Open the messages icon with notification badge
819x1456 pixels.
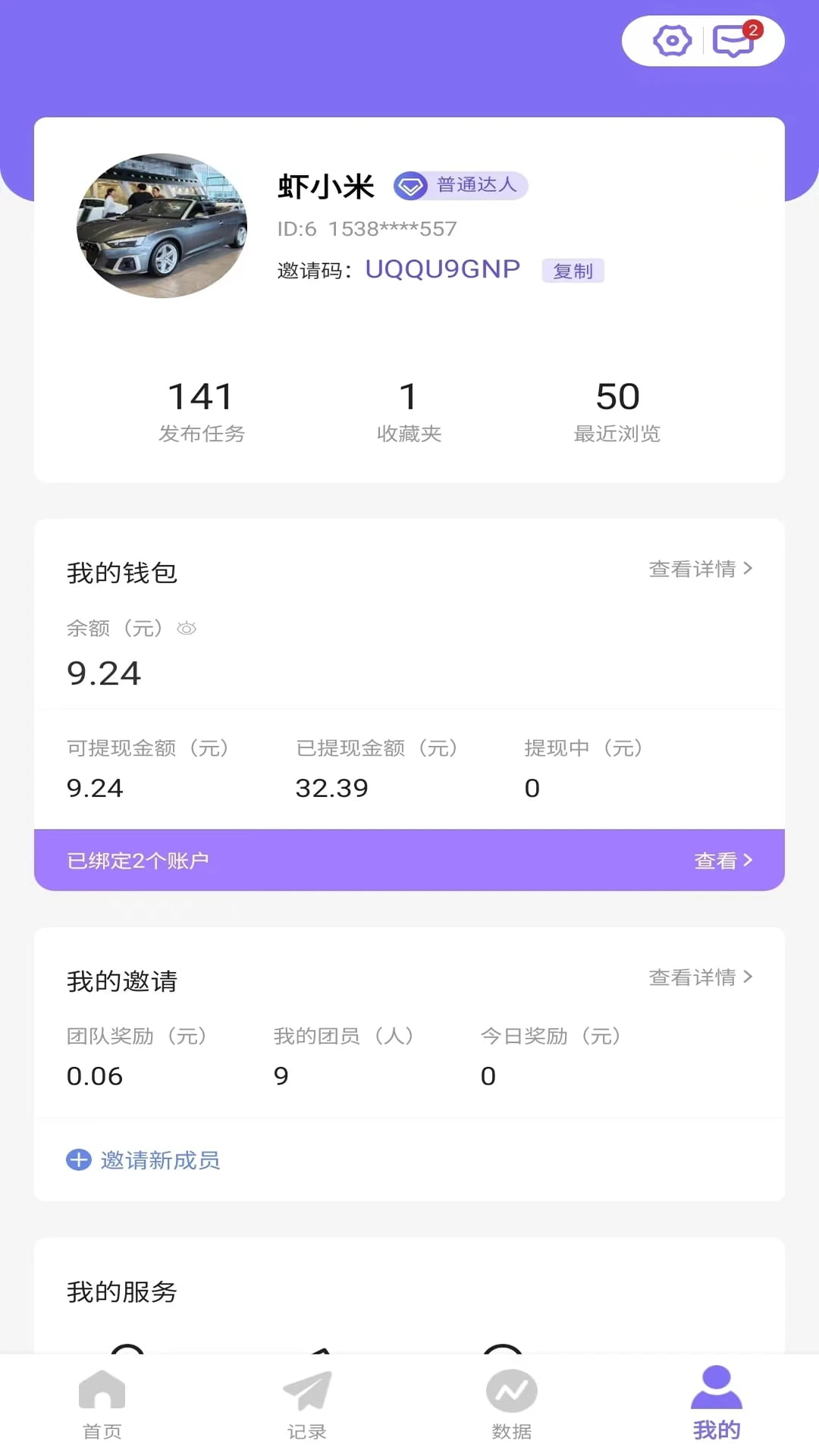733,41
